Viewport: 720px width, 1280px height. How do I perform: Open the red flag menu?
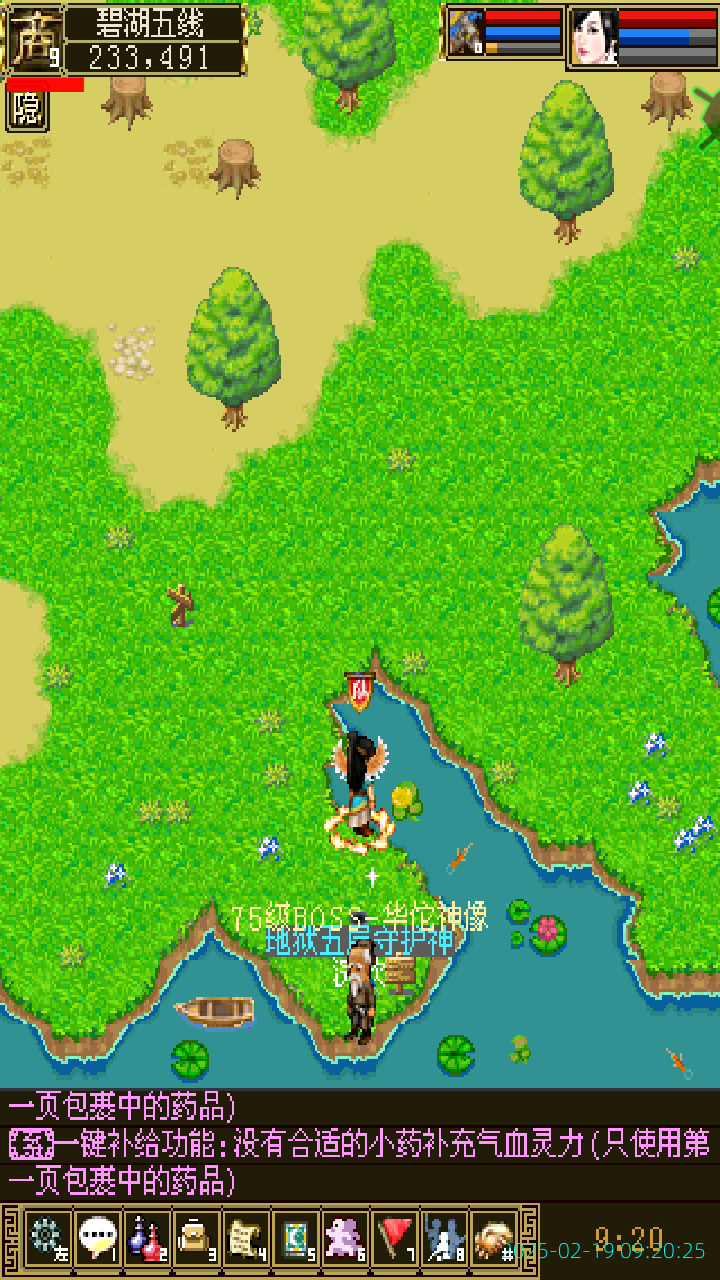(x=396, y=1239)
